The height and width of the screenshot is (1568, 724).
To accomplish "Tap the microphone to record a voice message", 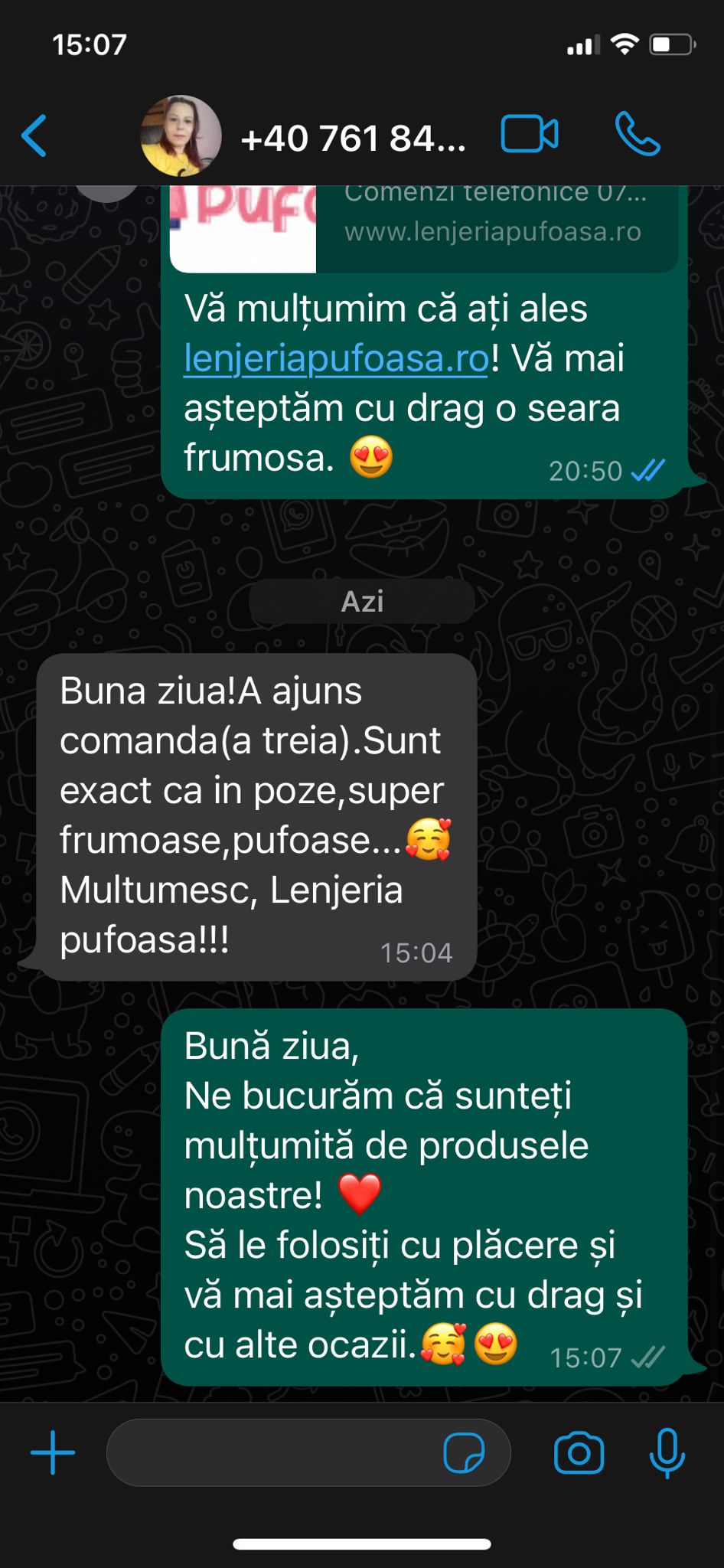I will point(667,1452).
